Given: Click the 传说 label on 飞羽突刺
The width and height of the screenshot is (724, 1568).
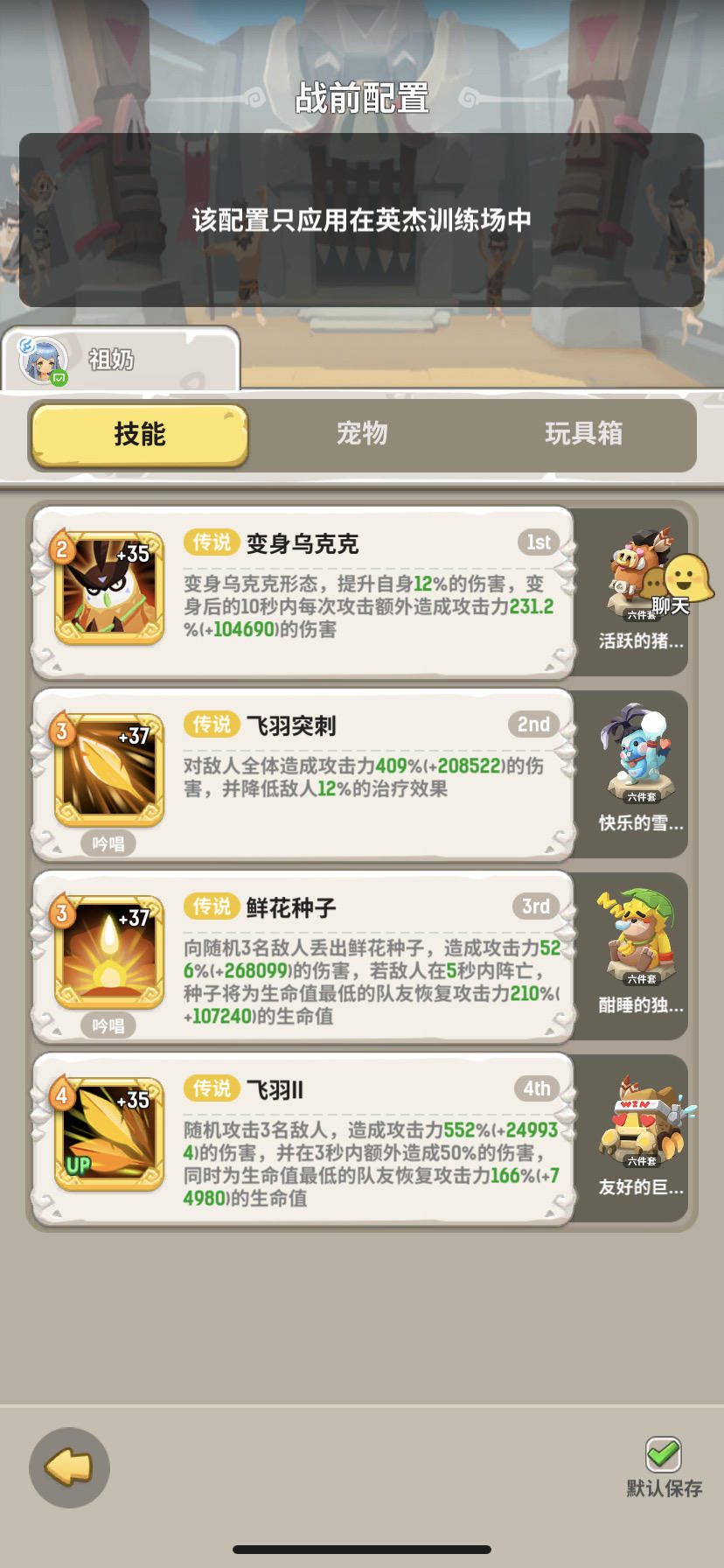Looking at the screenshot, I should (211, 724).
